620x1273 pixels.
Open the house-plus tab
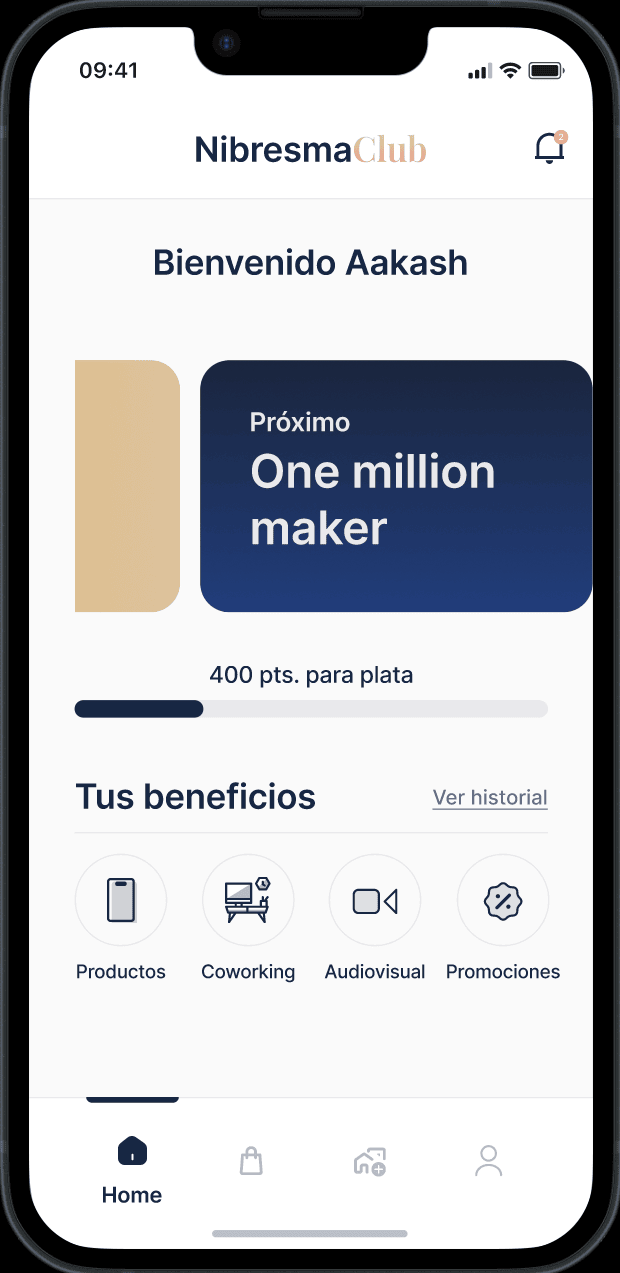click(370, 1161)
